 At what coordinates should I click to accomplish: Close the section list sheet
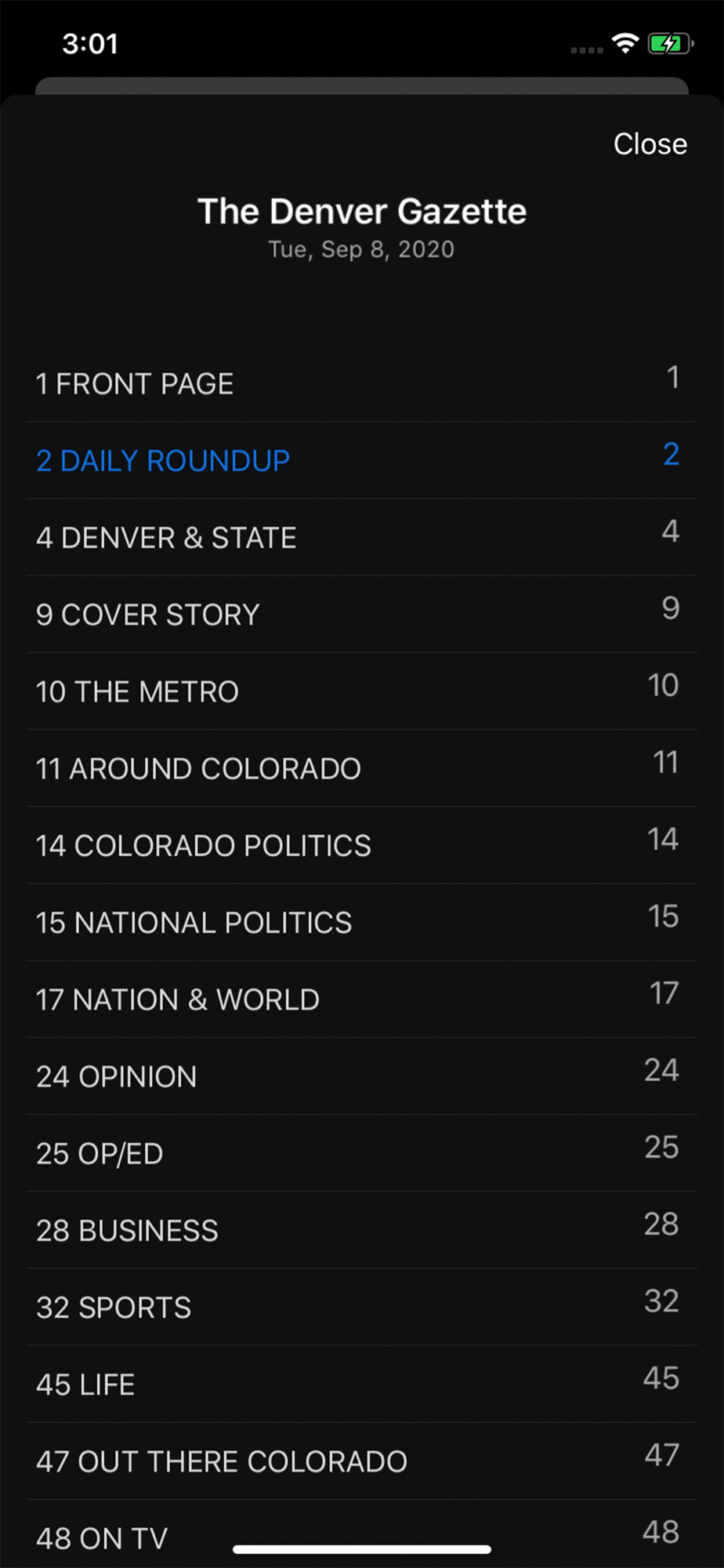tap(650, 144)
